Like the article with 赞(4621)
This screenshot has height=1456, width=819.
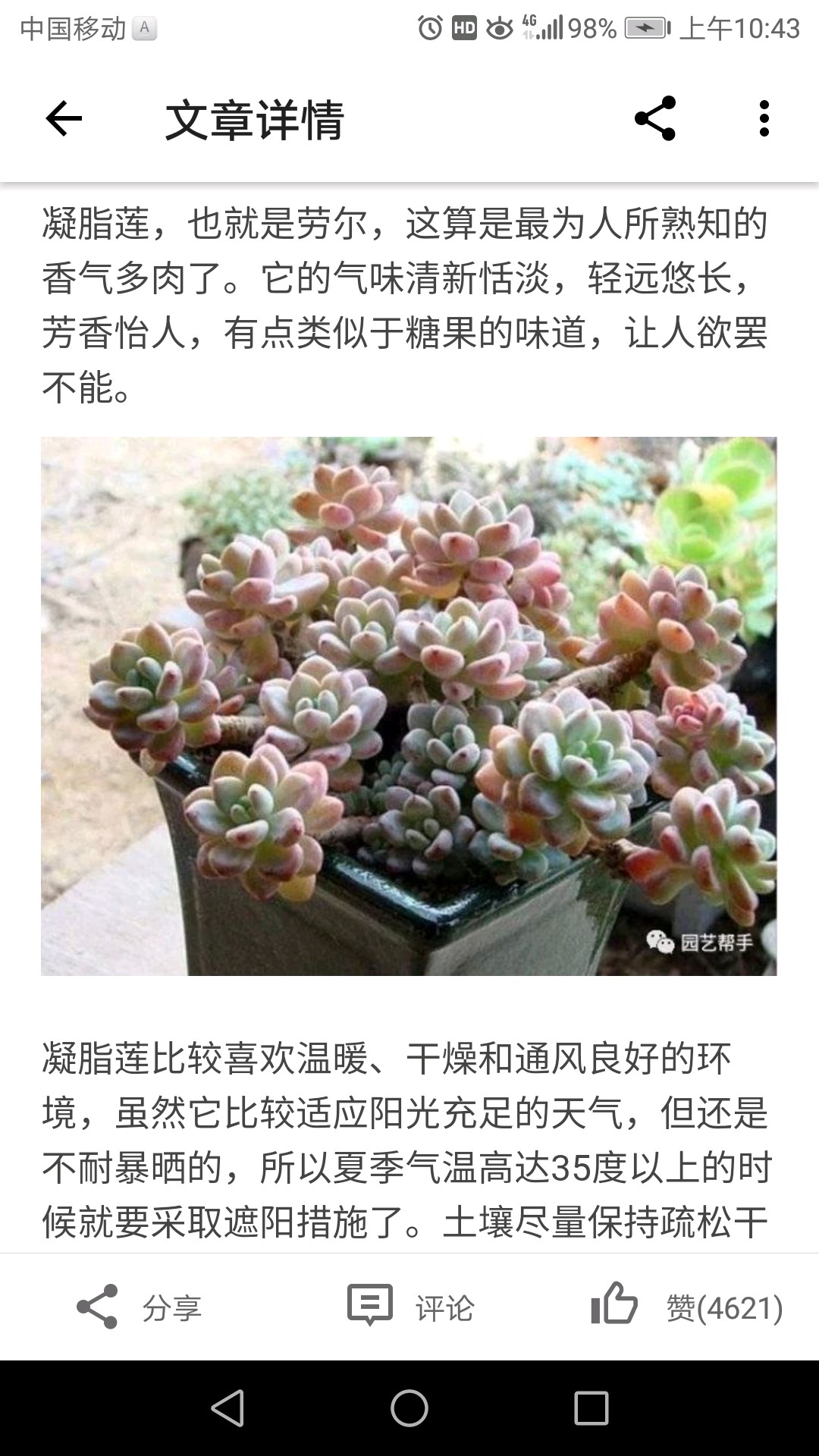686,1307
